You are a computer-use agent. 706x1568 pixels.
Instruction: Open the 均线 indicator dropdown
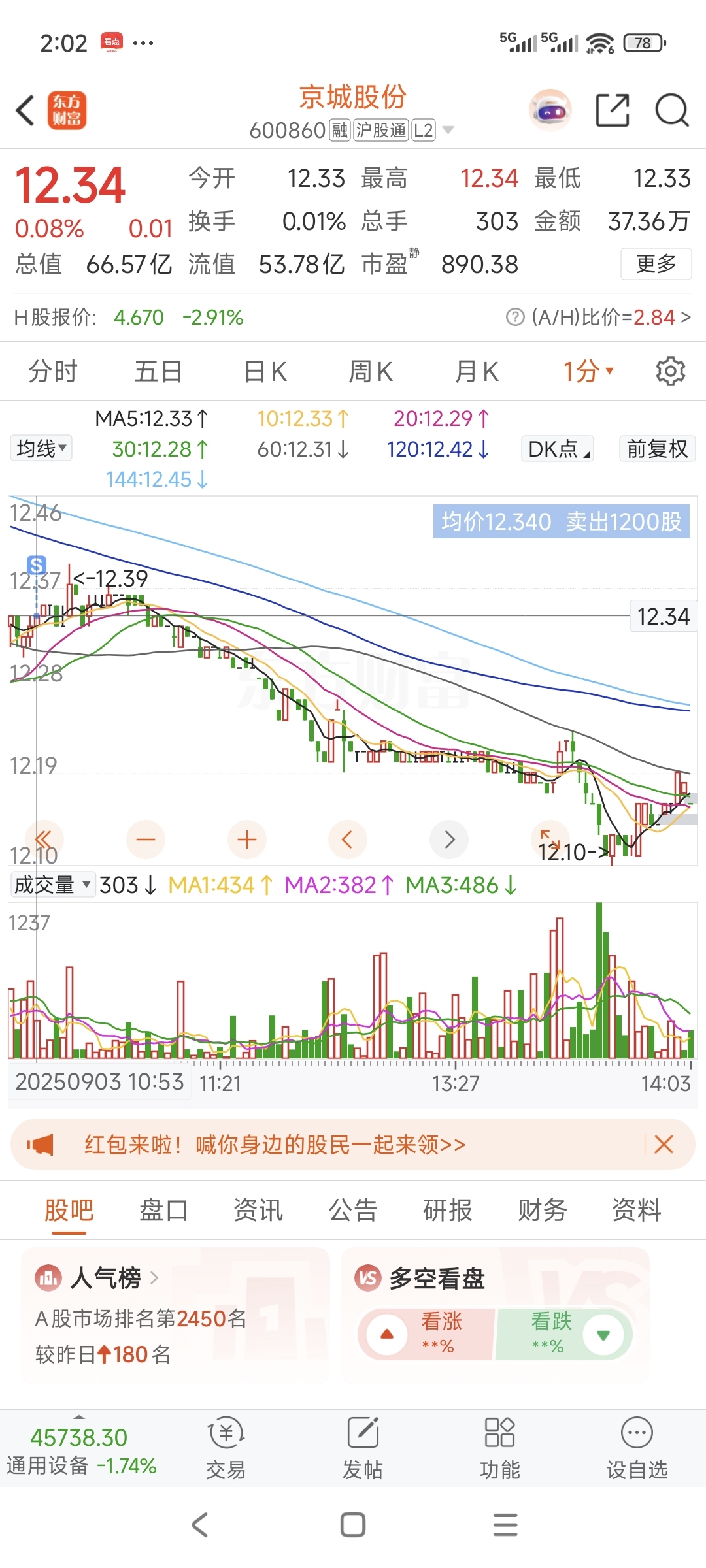tap(41, 449)
